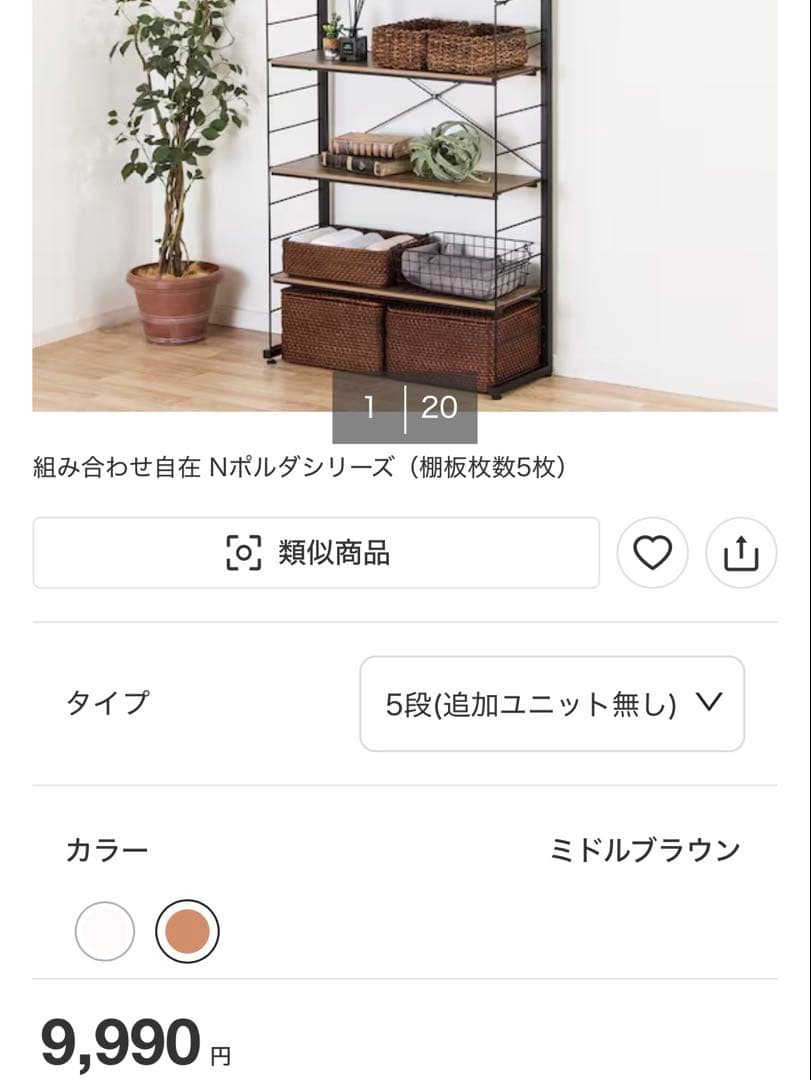Open the タイプ selection dropdown
The height and width of the screenshot is (1080, 811).
pos(553,703)
